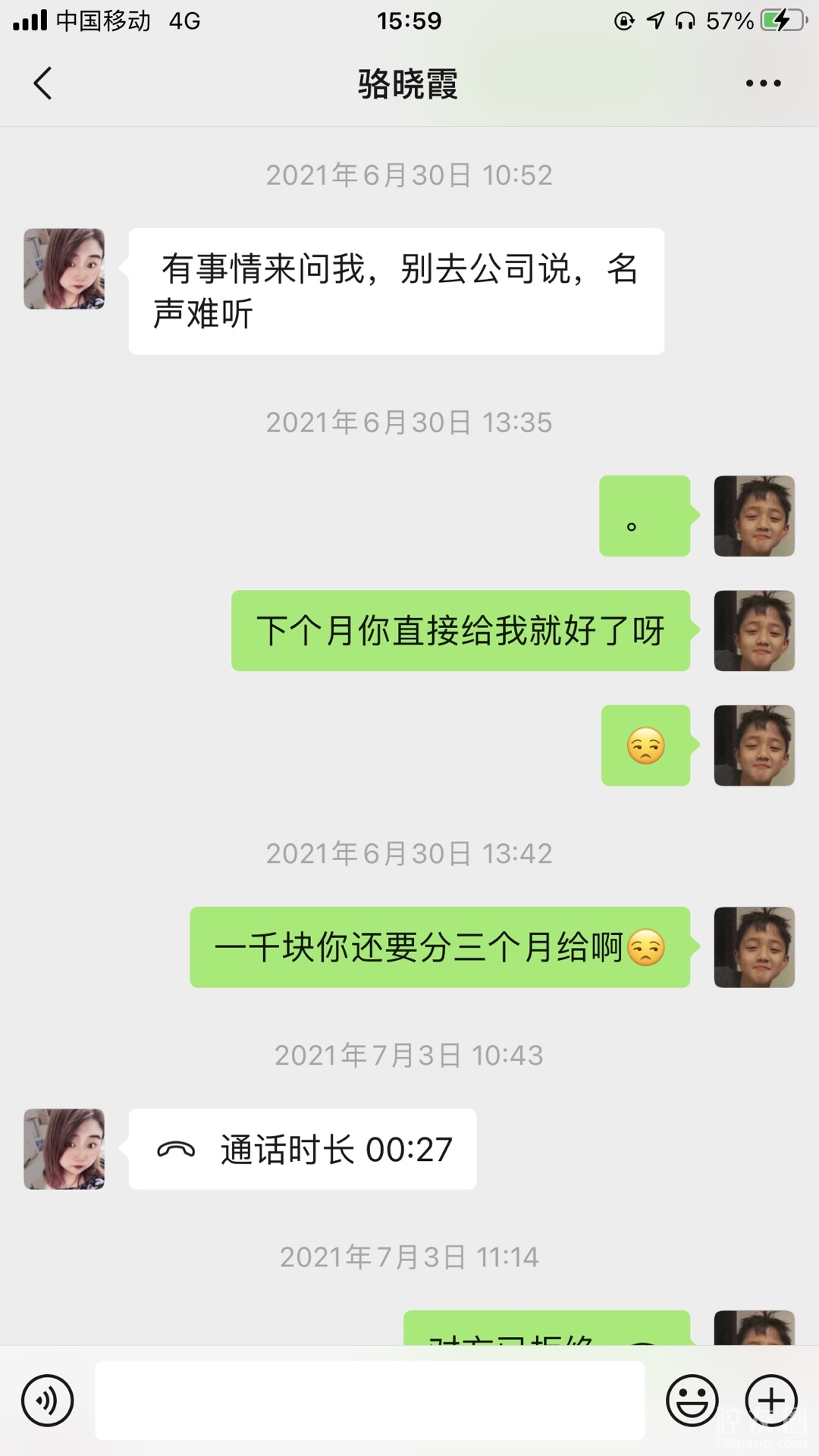
Task: Open the chat details overflow menu
Action: tap(763, 83)
